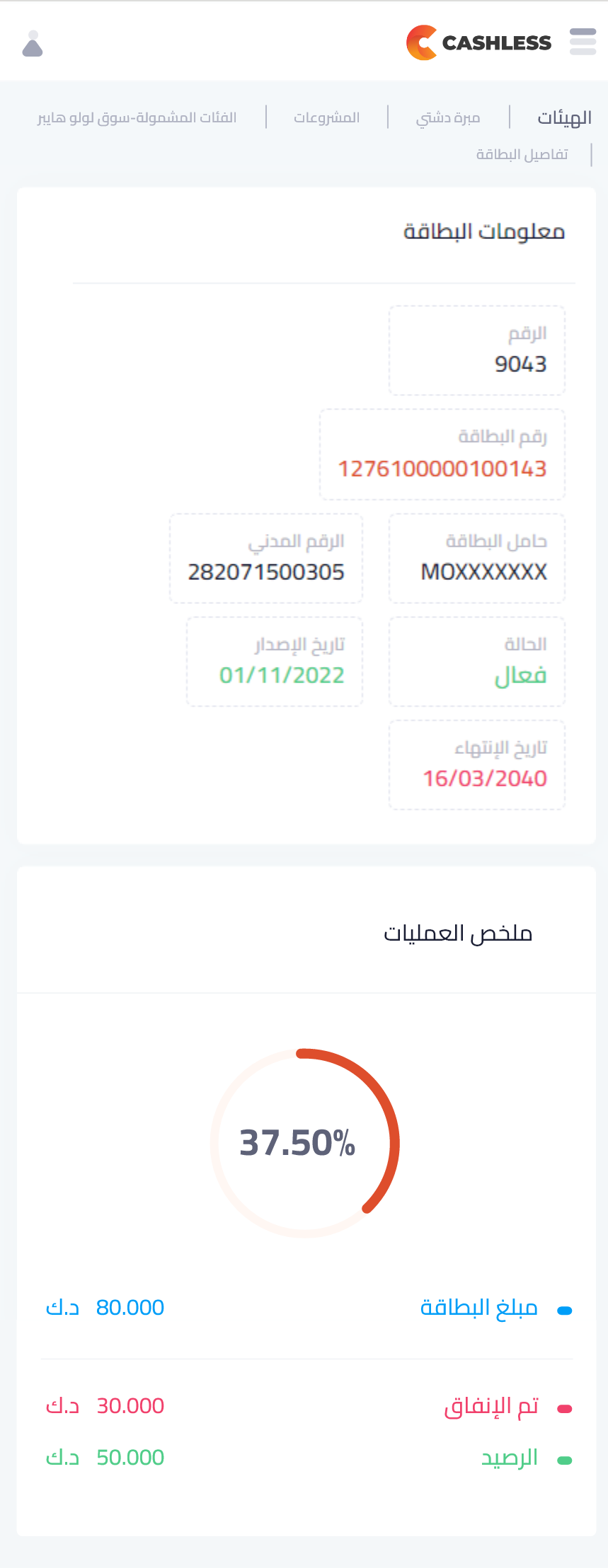Open الفئات المشمولة-سوق لولو هايبر breadcrumb
Viewport: 608px width, 1568px height.
tap(137, 117)
